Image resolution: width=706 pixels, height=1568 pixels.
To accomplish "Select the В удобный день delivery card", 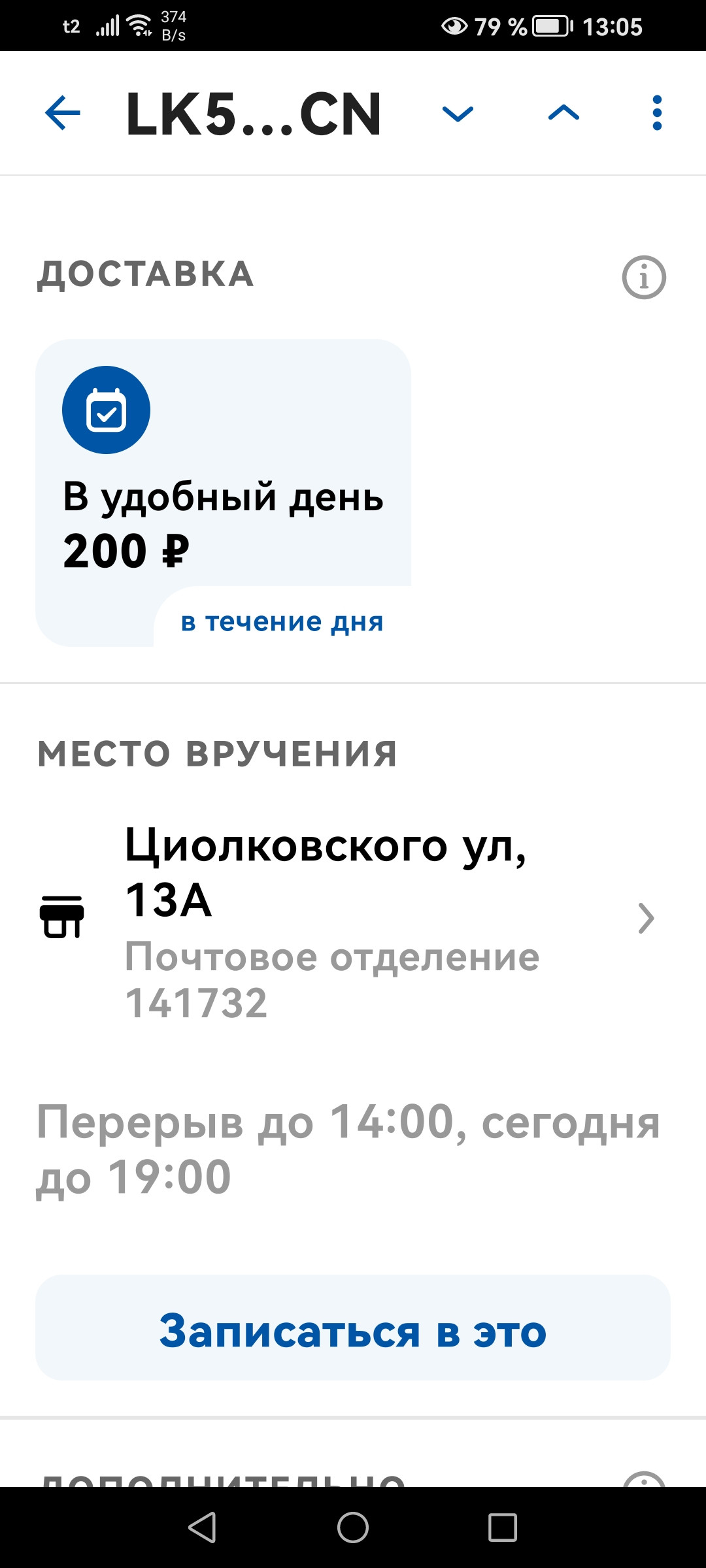I will tap(223, 493).
